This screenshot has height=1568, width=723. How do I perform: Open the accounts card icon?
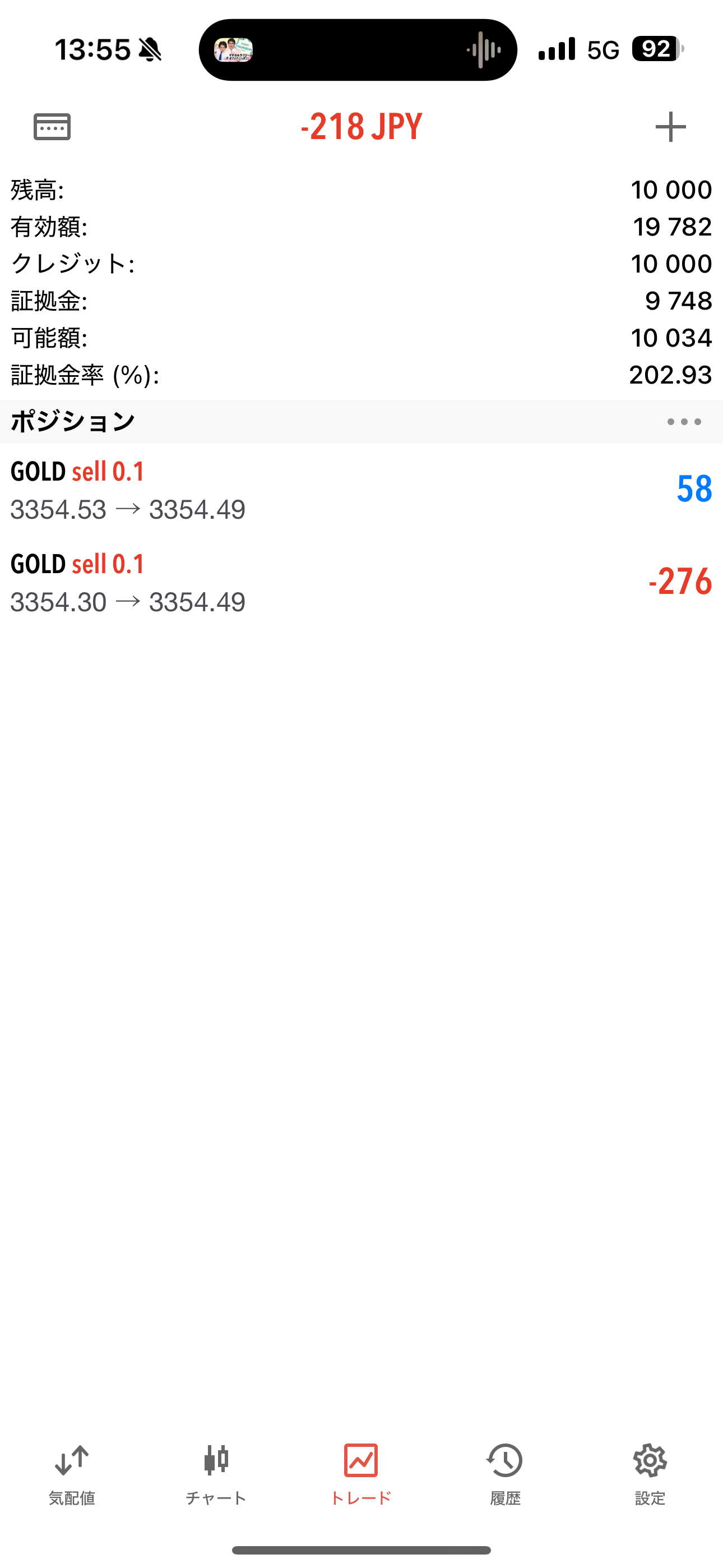[x=52, y=127]
